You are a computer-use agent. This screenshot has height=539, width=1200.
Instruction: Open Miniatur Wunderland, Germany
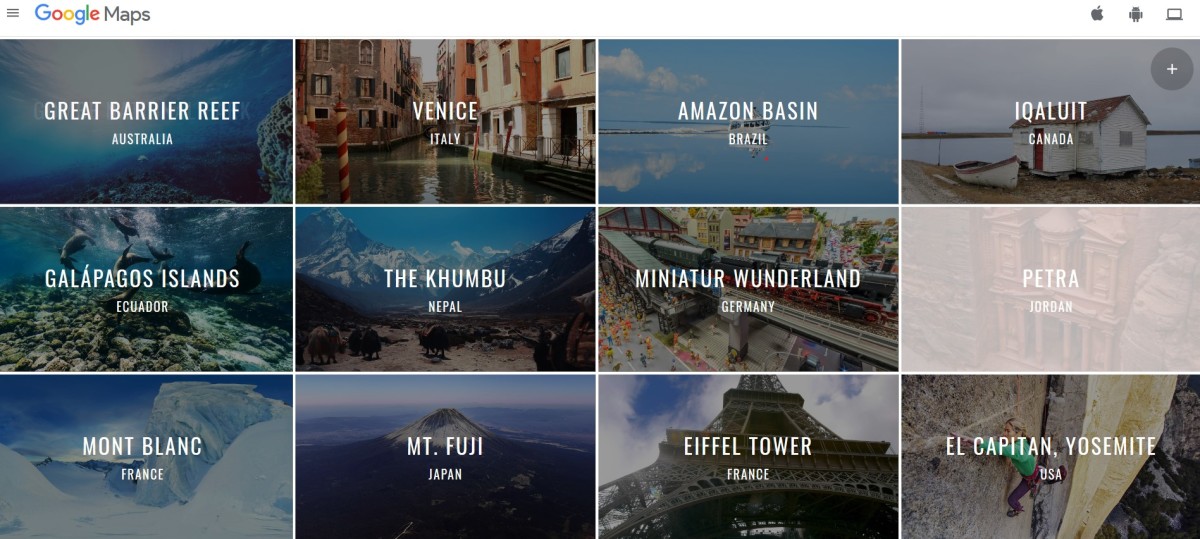[x=748, y=289]
